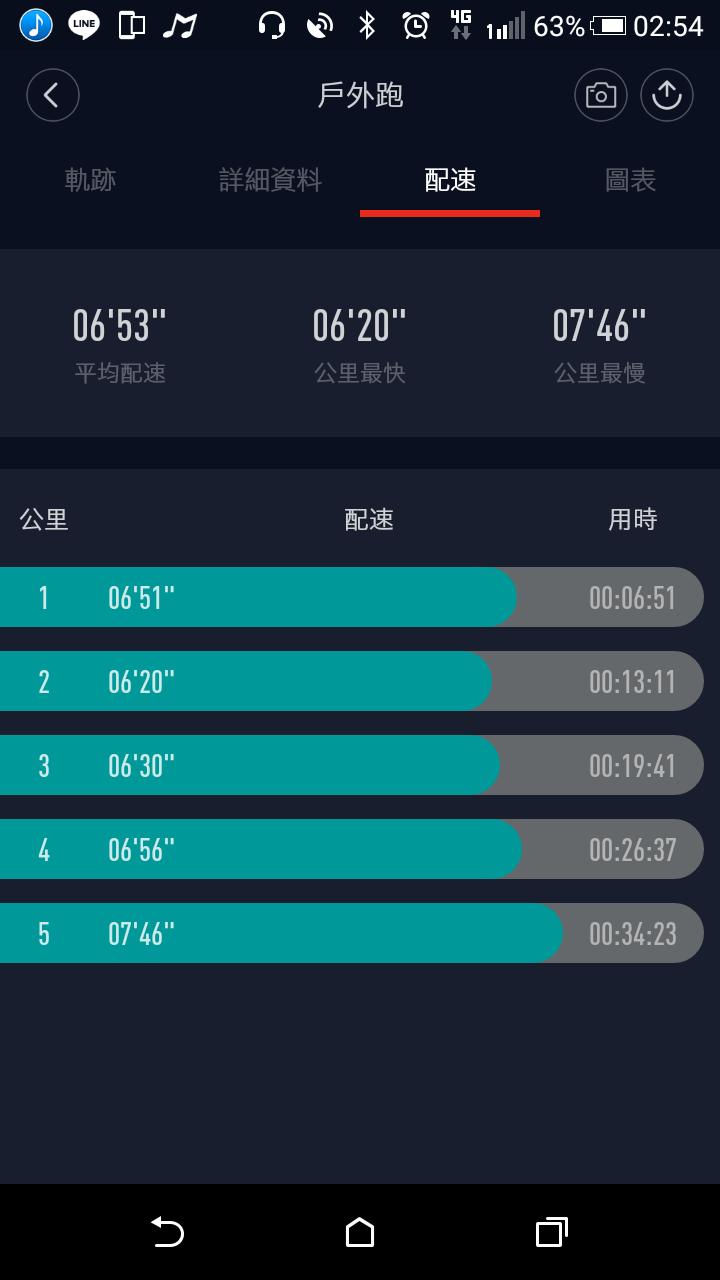Switch to the 詳細資料 tab
This screenshot has height=1280, width=720.
270,180
